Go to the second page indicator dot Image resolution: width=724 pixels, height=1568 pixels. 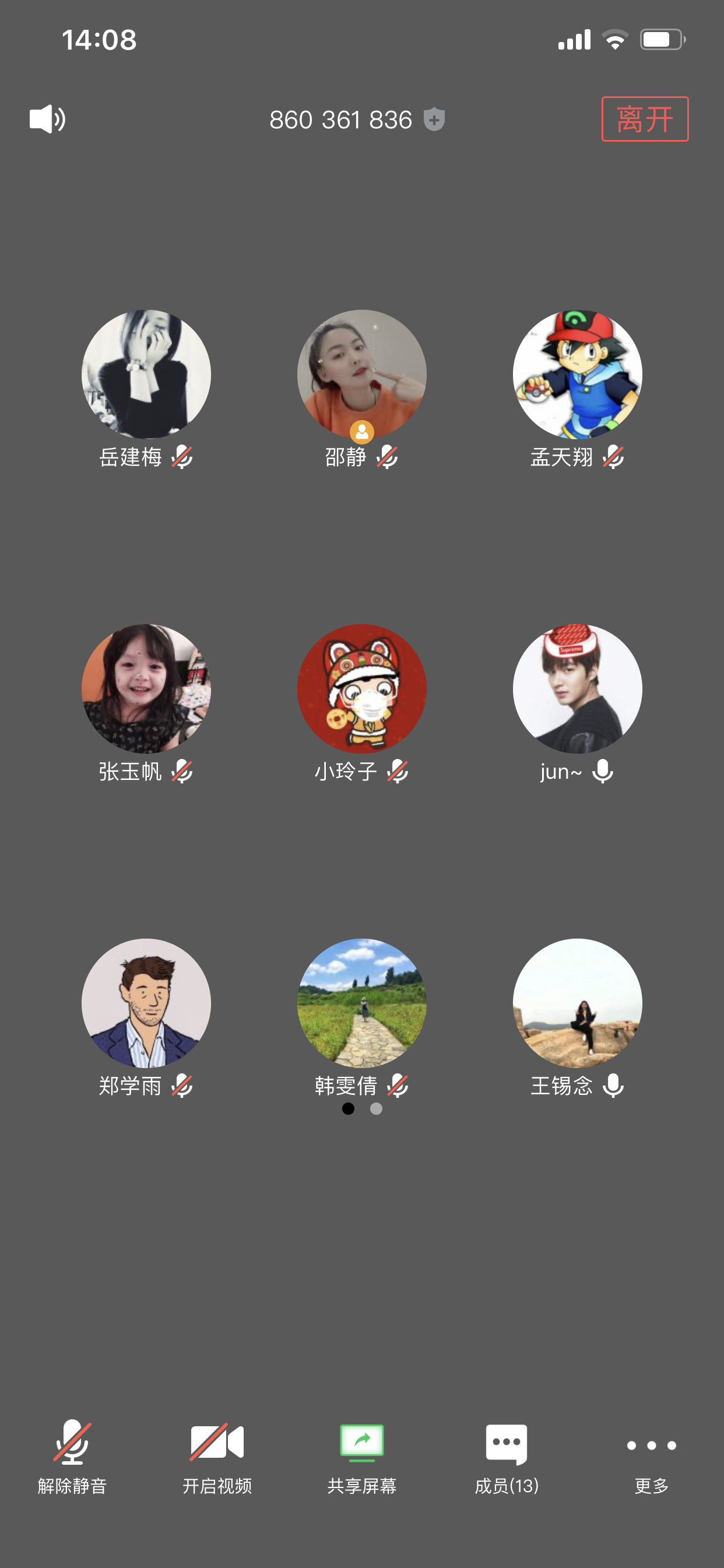[377, 1108]
